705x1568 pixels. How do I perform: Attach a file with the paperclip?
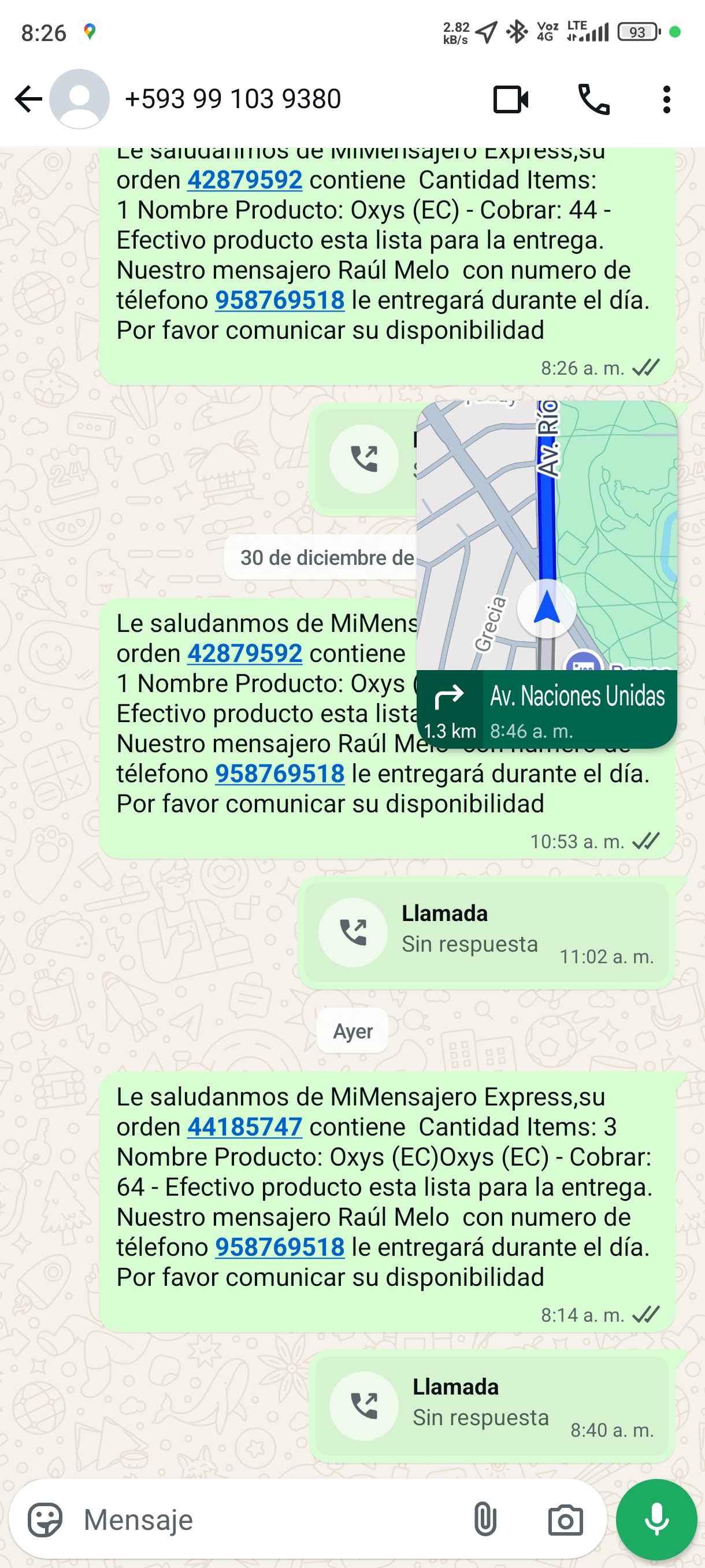coord(485,1520)
